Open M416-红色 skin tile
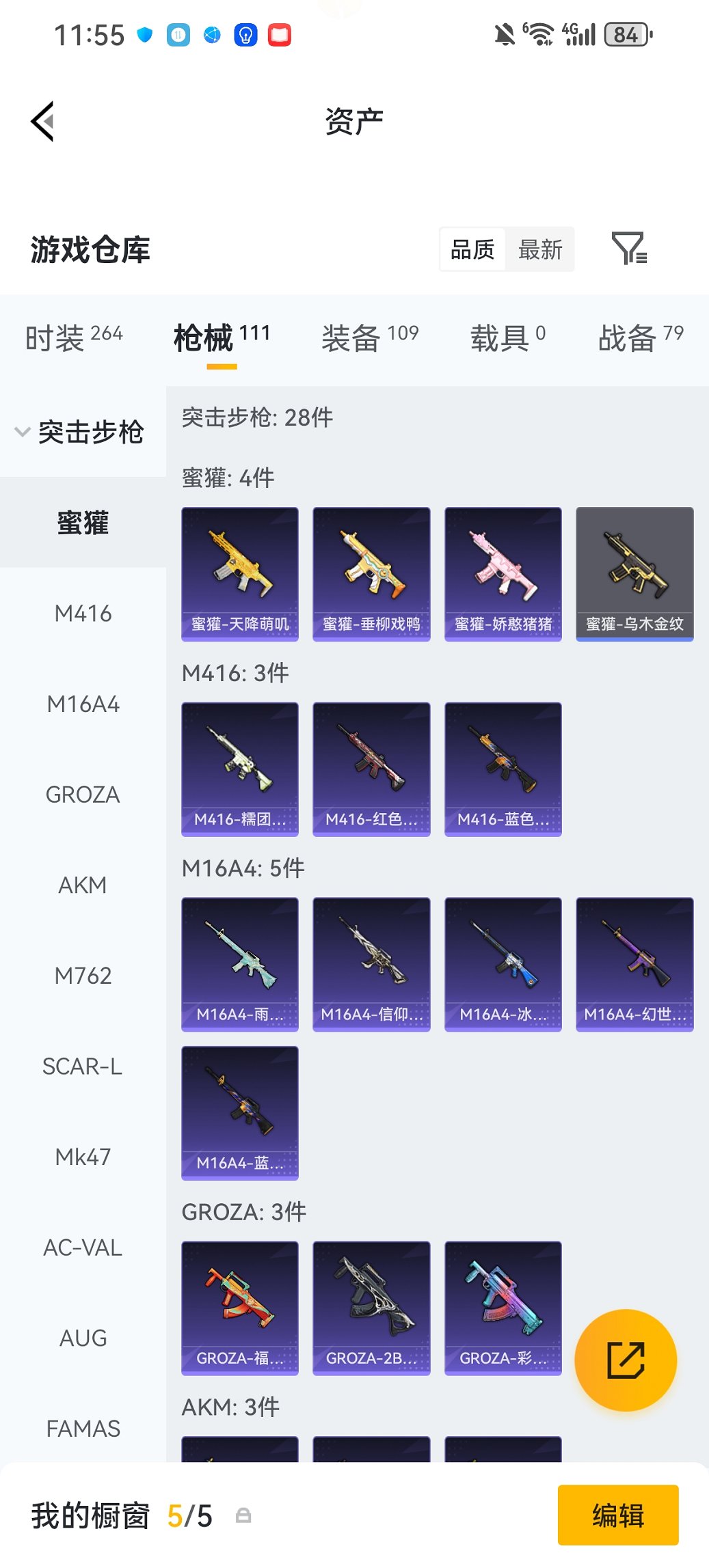Screen dimensions: 709x1568 pyautogui.click(x=371, y=769)
